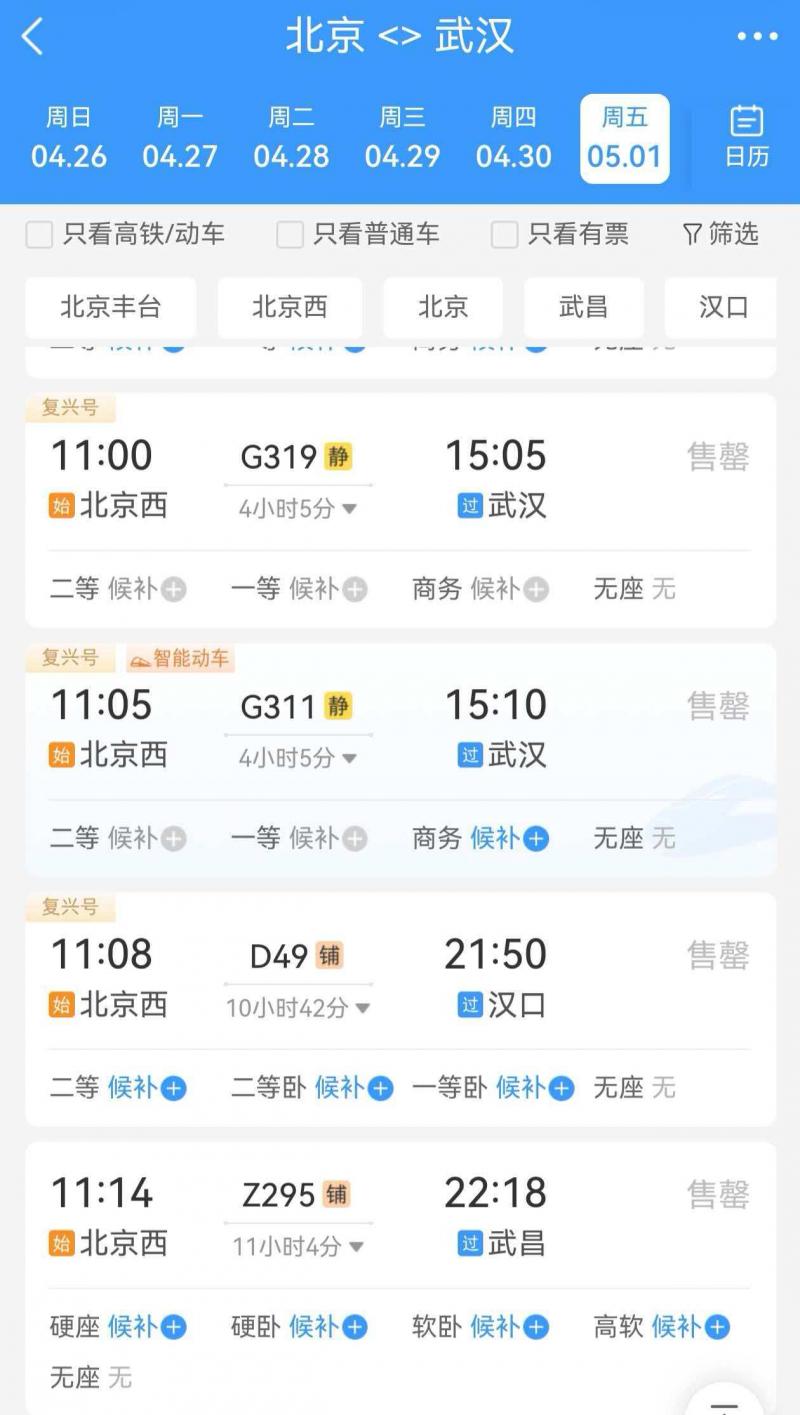This screenshot has width=800, height=1415.
Task: Open the 筛选 filter options
Action: pyautogui.click(x=720, y=235)
